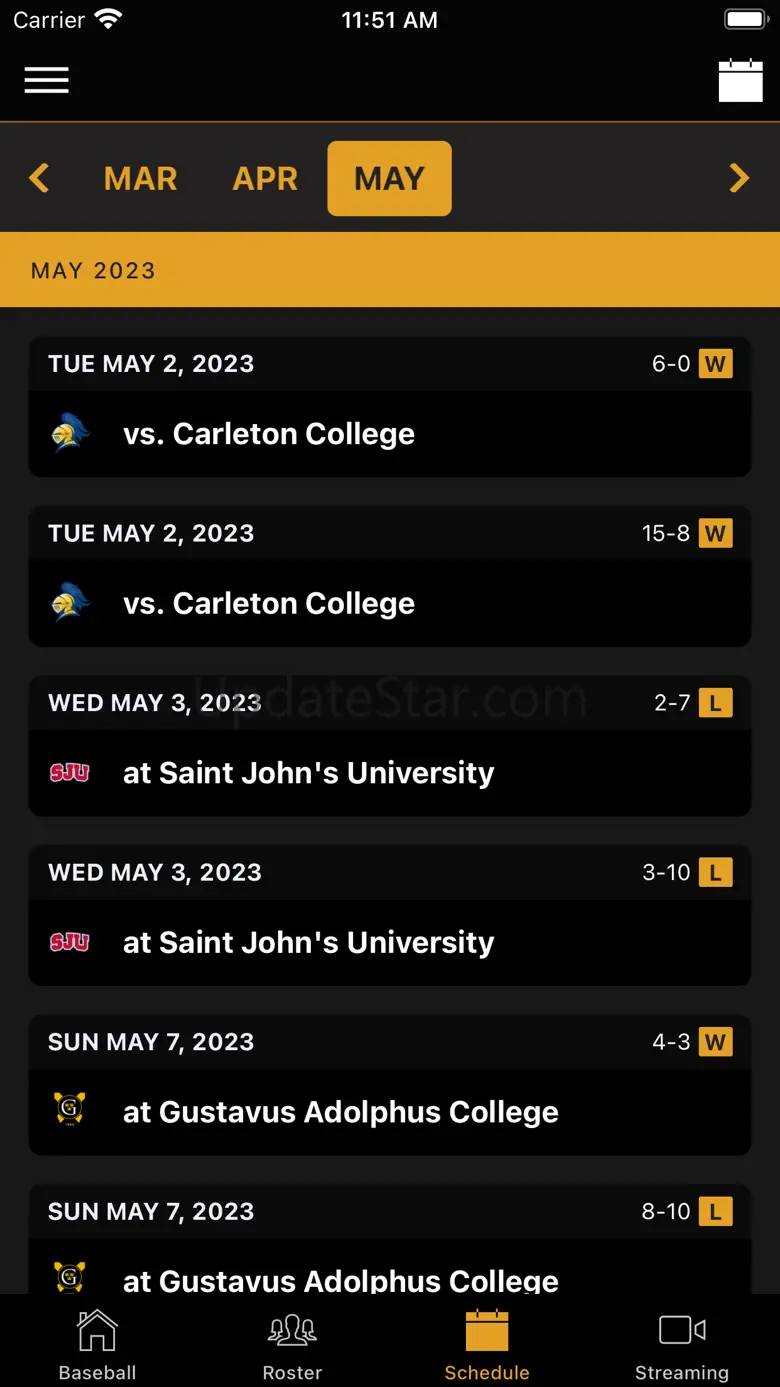Open the hamburger drawer menu
Screen dimensions: 780x1387
47,80
